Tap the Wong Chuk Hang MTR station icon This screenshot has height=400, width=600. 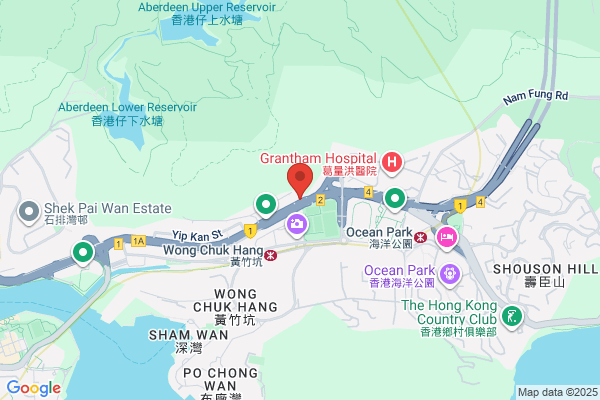(x=271, y=255)
